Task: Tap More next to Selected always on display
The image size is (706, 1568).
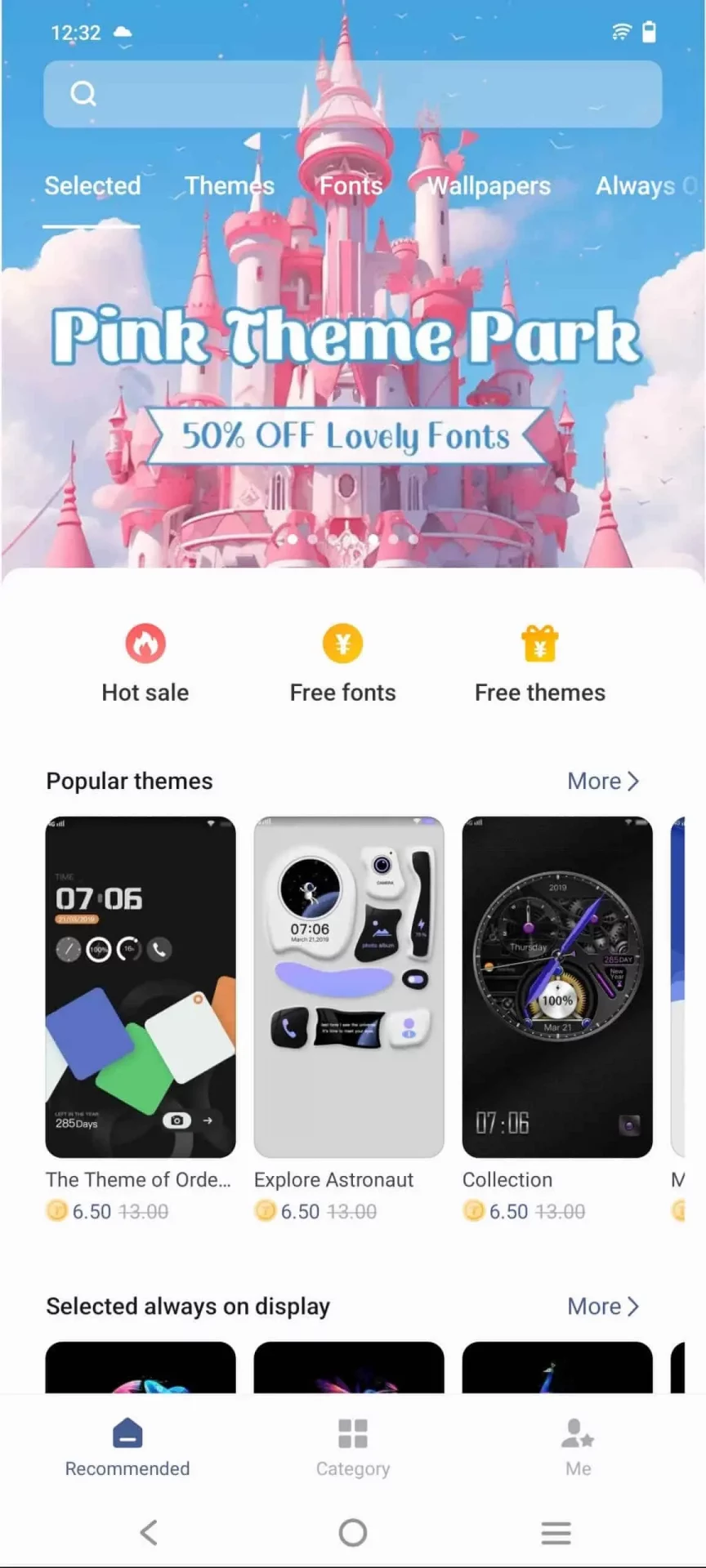Action: click(x=602, y=1307)
